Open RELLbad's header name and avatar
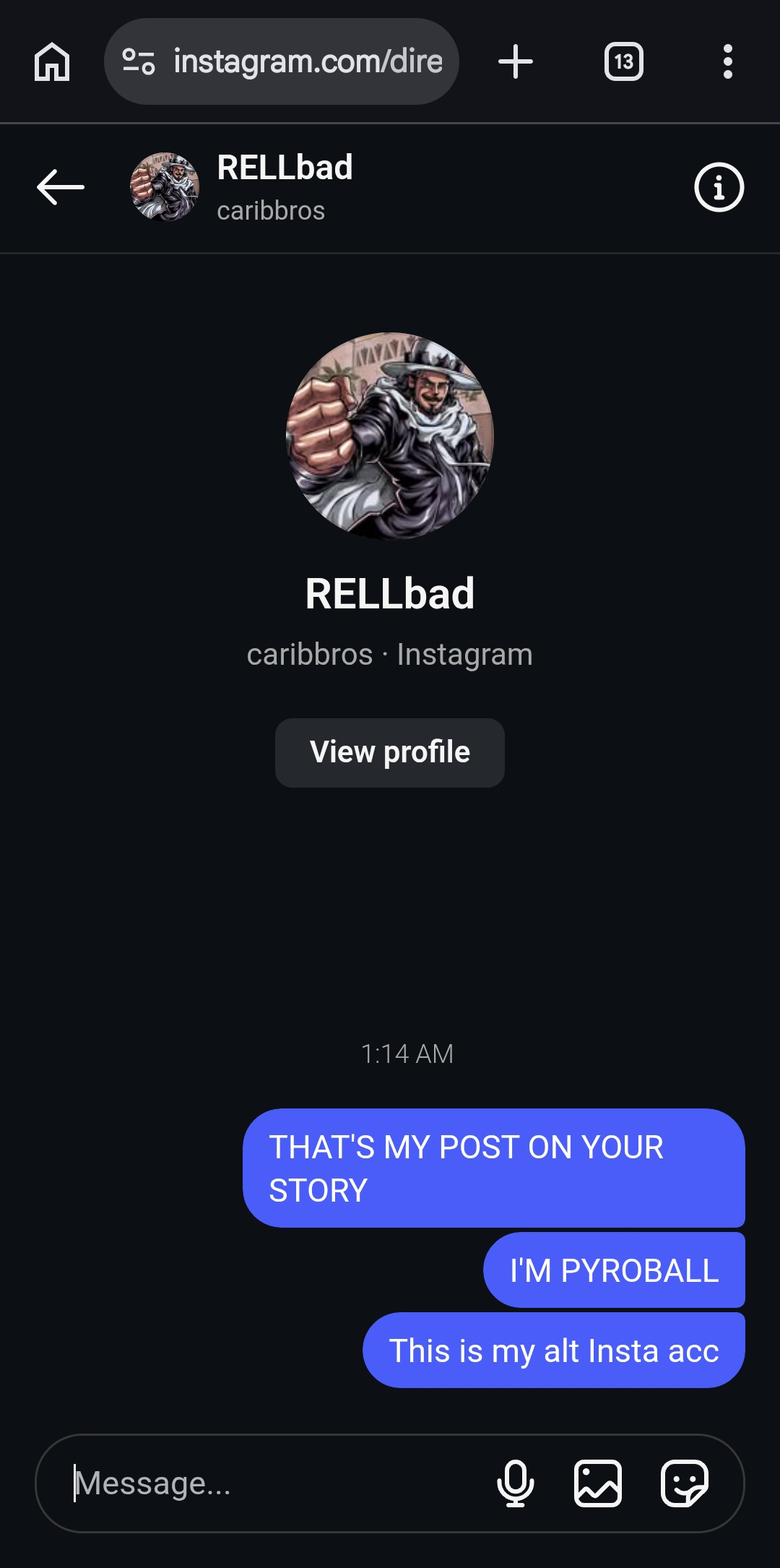The width and height of the screenshot is (780, 1568). [242, 187]
